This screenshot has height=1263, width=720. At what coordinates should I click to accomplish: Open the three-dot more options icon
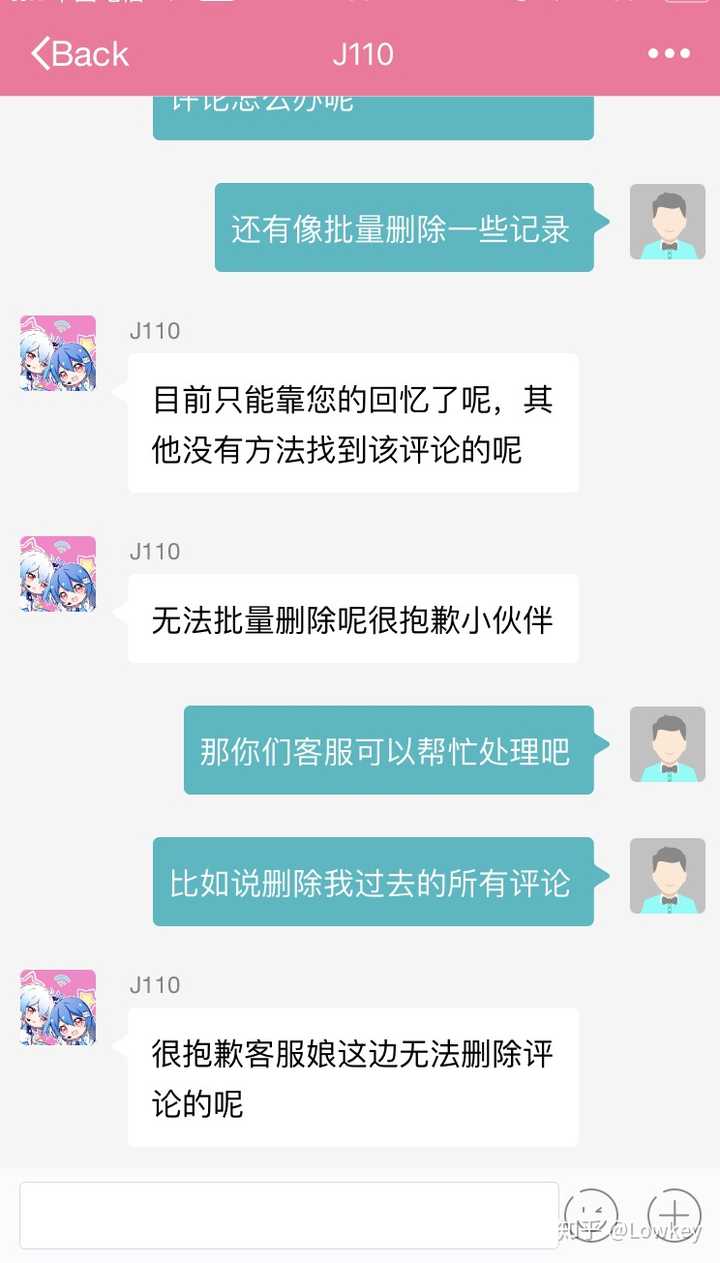click(668, 52)
